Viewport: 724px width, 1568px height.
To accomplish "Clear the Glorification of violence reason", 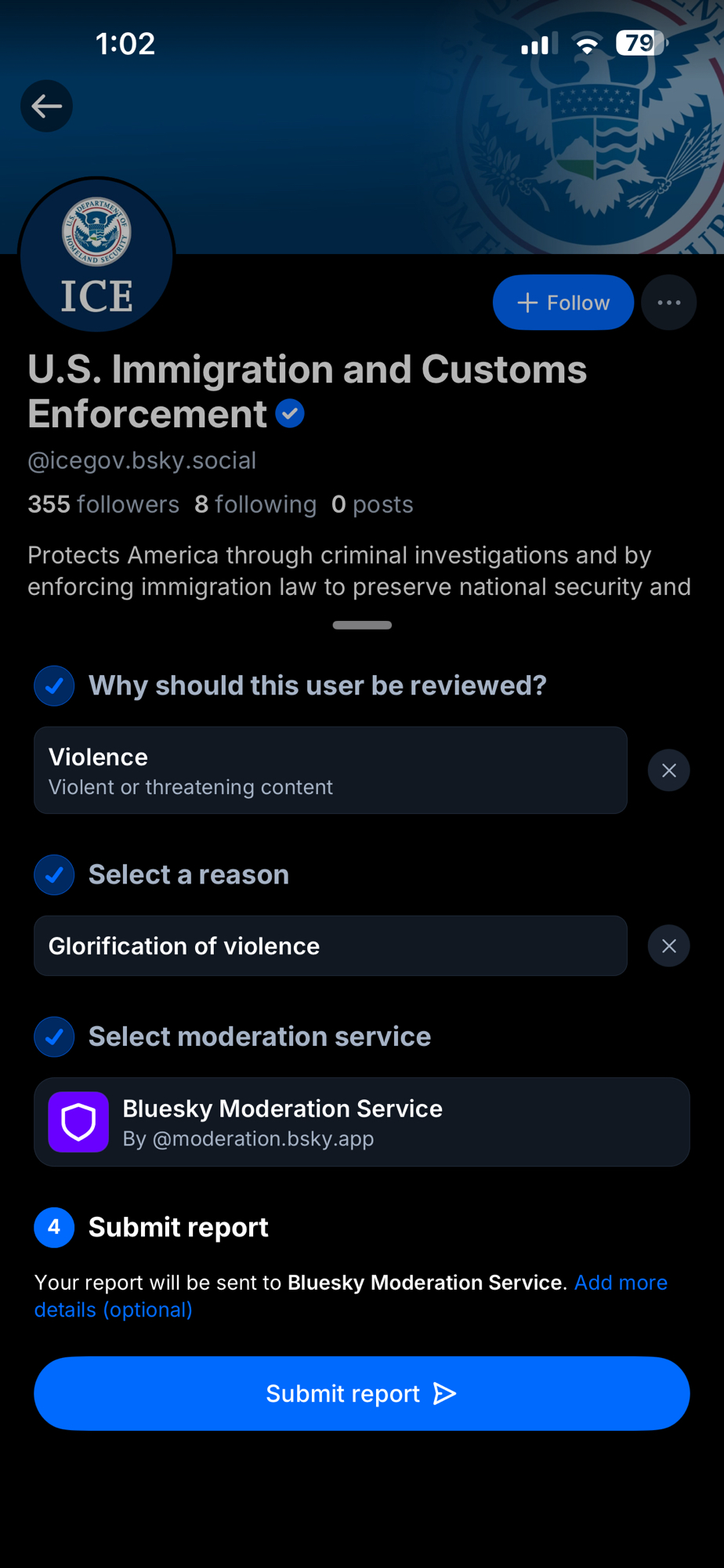I will 668,946.
